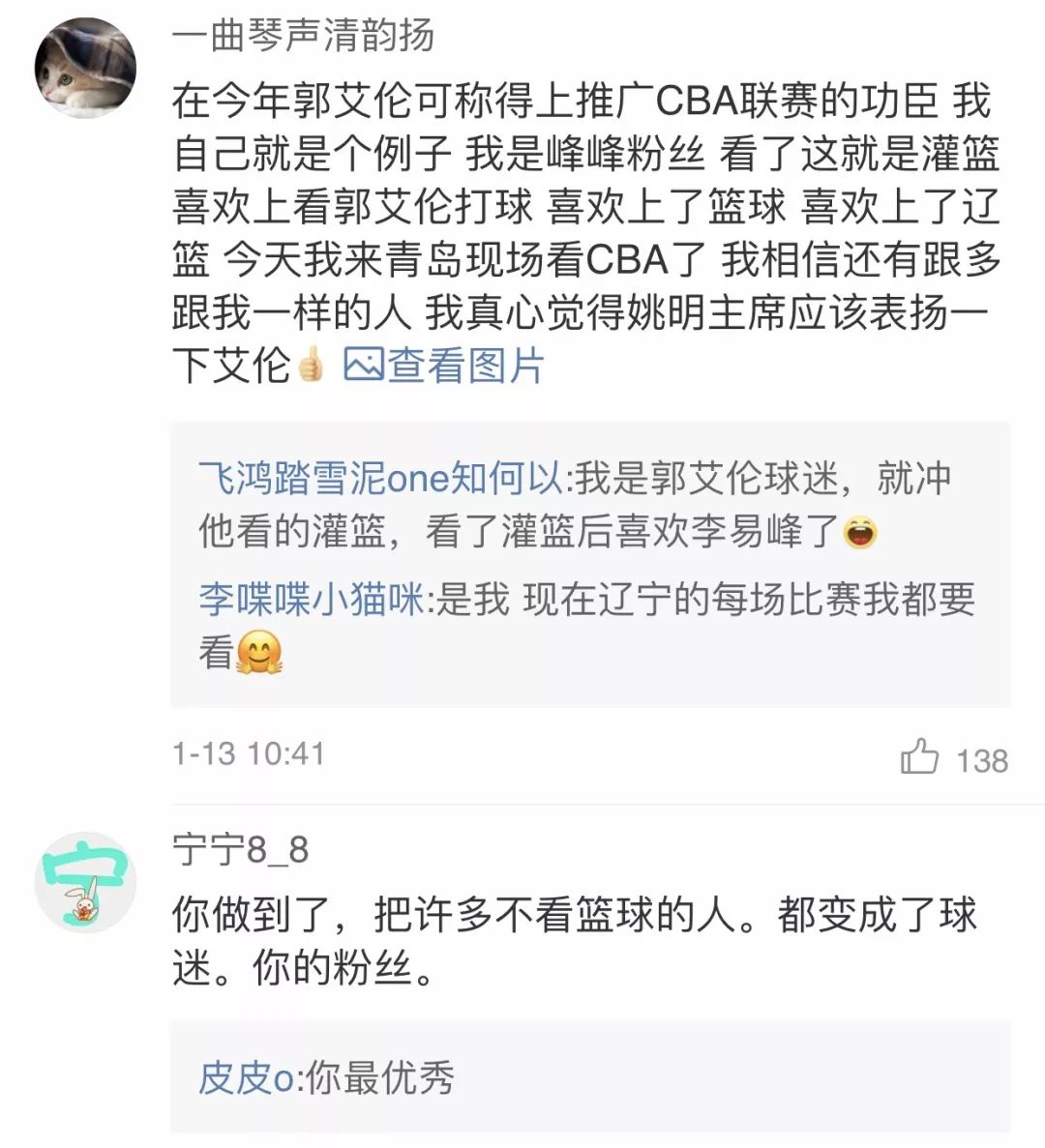Open 飞鸿踏雪泥one知何以's profile from the reply
1045x1148 pixels.
[380, 479]
